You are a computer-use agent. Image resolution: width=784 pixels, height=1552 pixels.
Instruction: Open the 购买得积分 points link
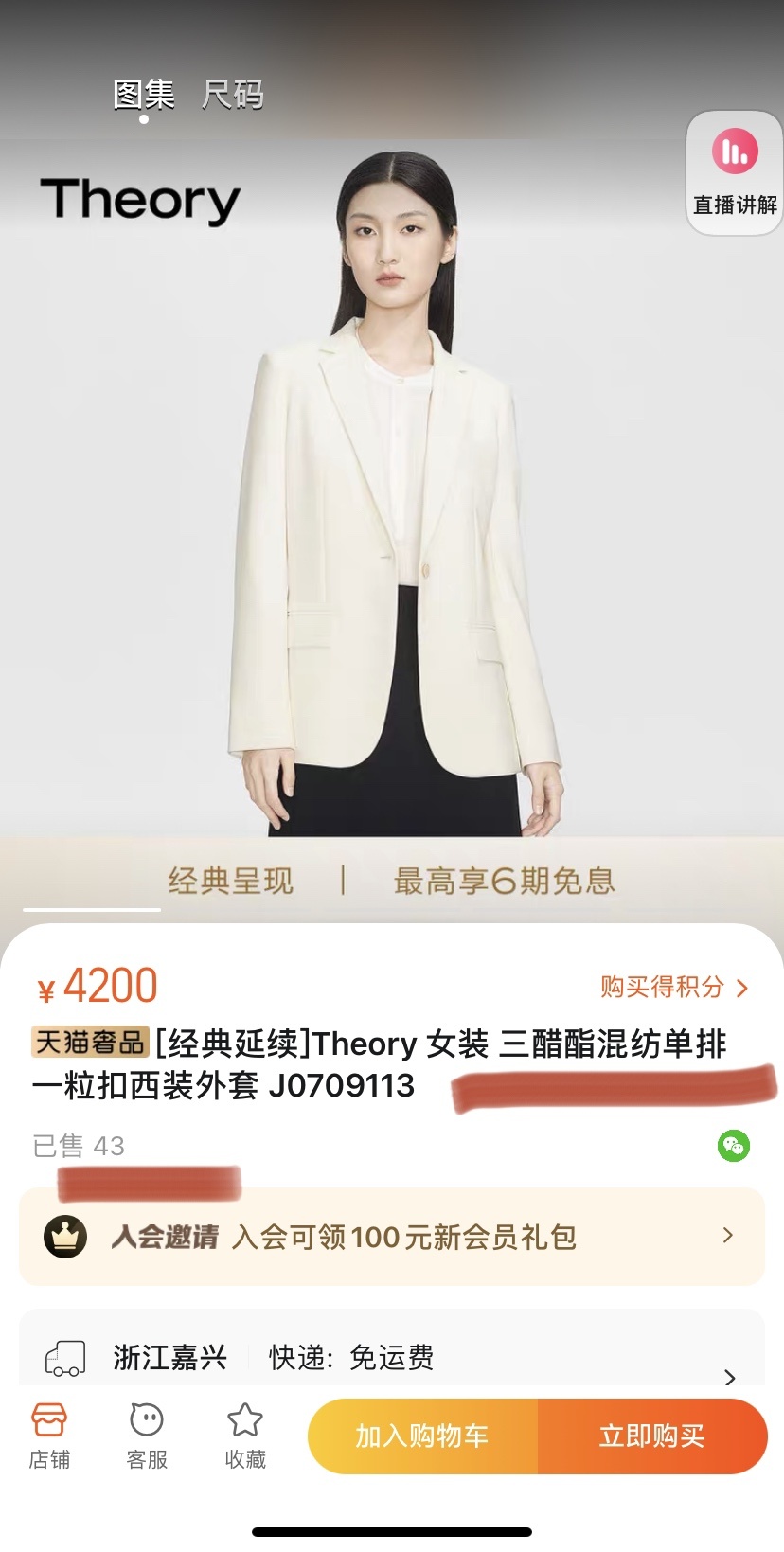(x=673, y=987)
